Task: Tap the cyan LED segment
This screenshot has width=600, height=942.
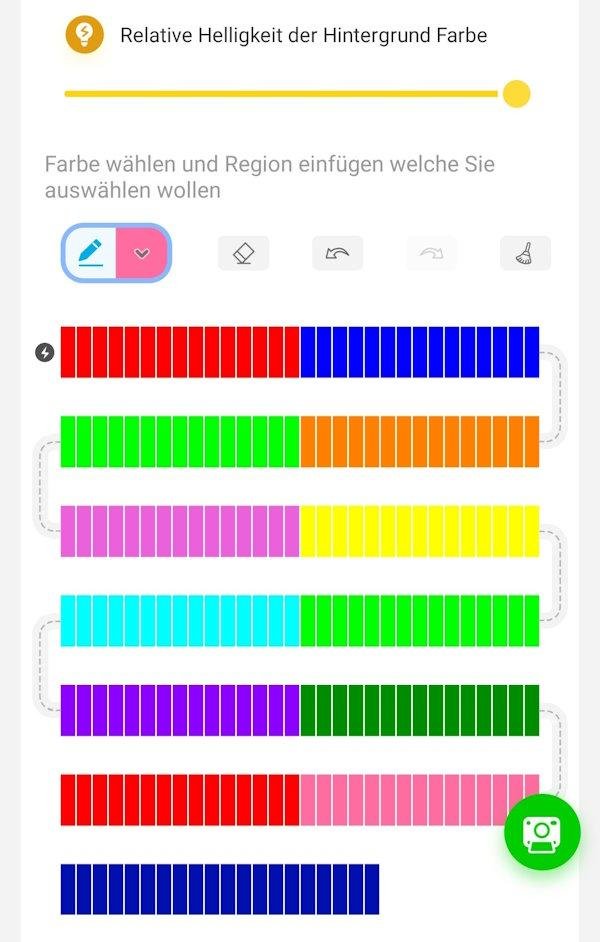Action: (x=180, y=620)
